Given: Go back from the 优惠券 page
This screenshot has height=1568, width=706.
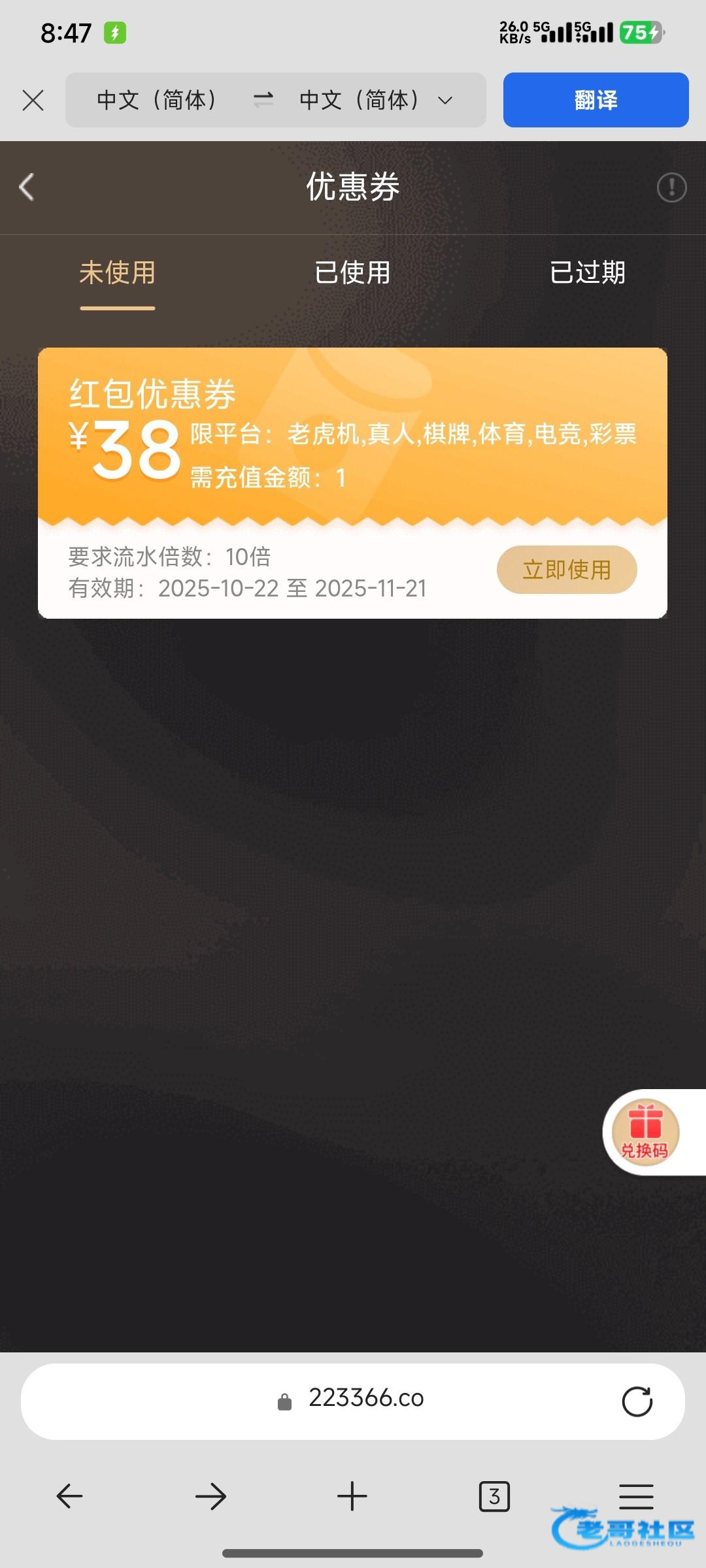Looking at the screenshot, I should point(27,187).
